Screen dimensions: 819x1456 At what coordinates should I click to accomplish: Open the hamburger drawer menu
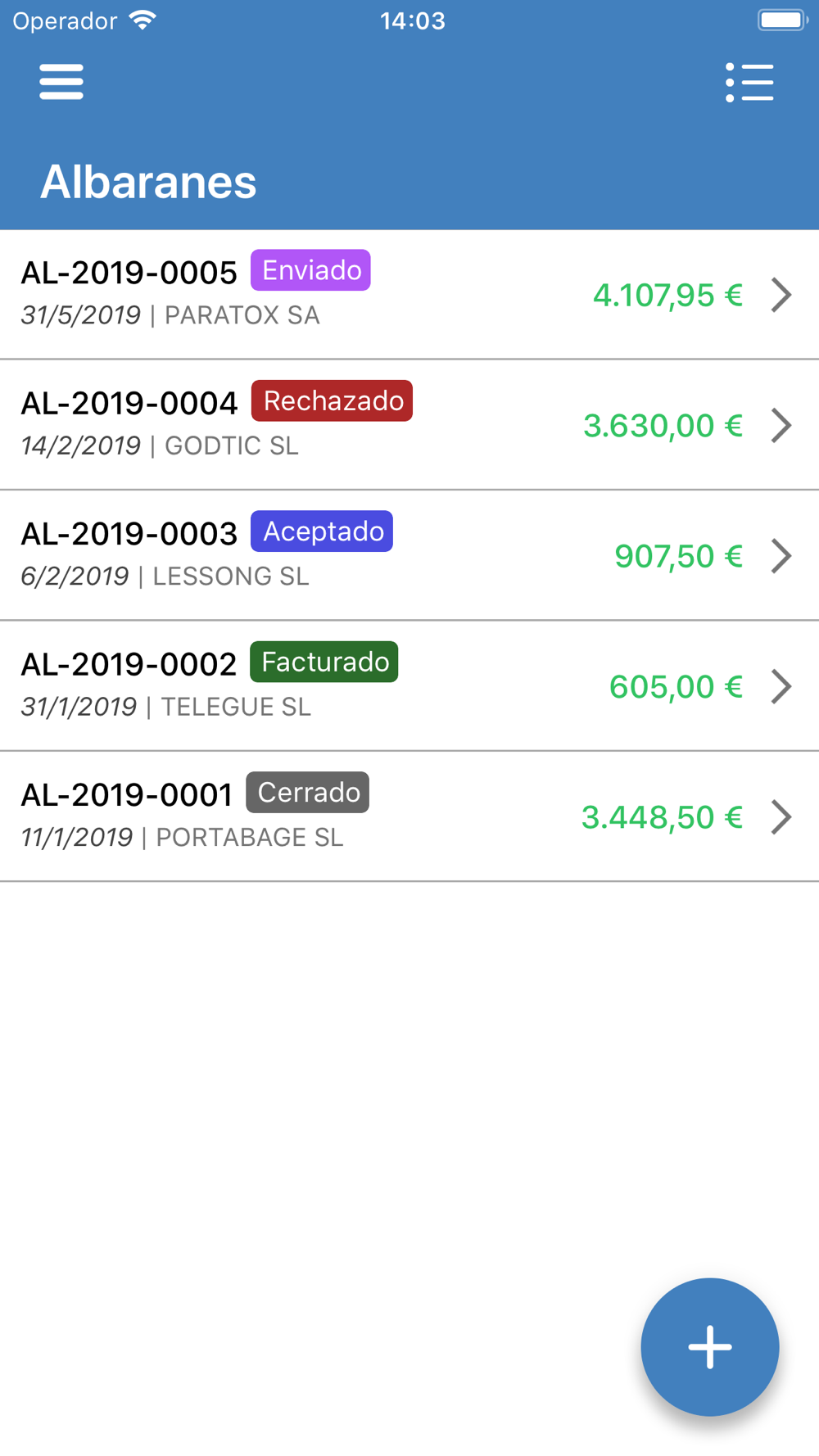click(x=61, y=82)
